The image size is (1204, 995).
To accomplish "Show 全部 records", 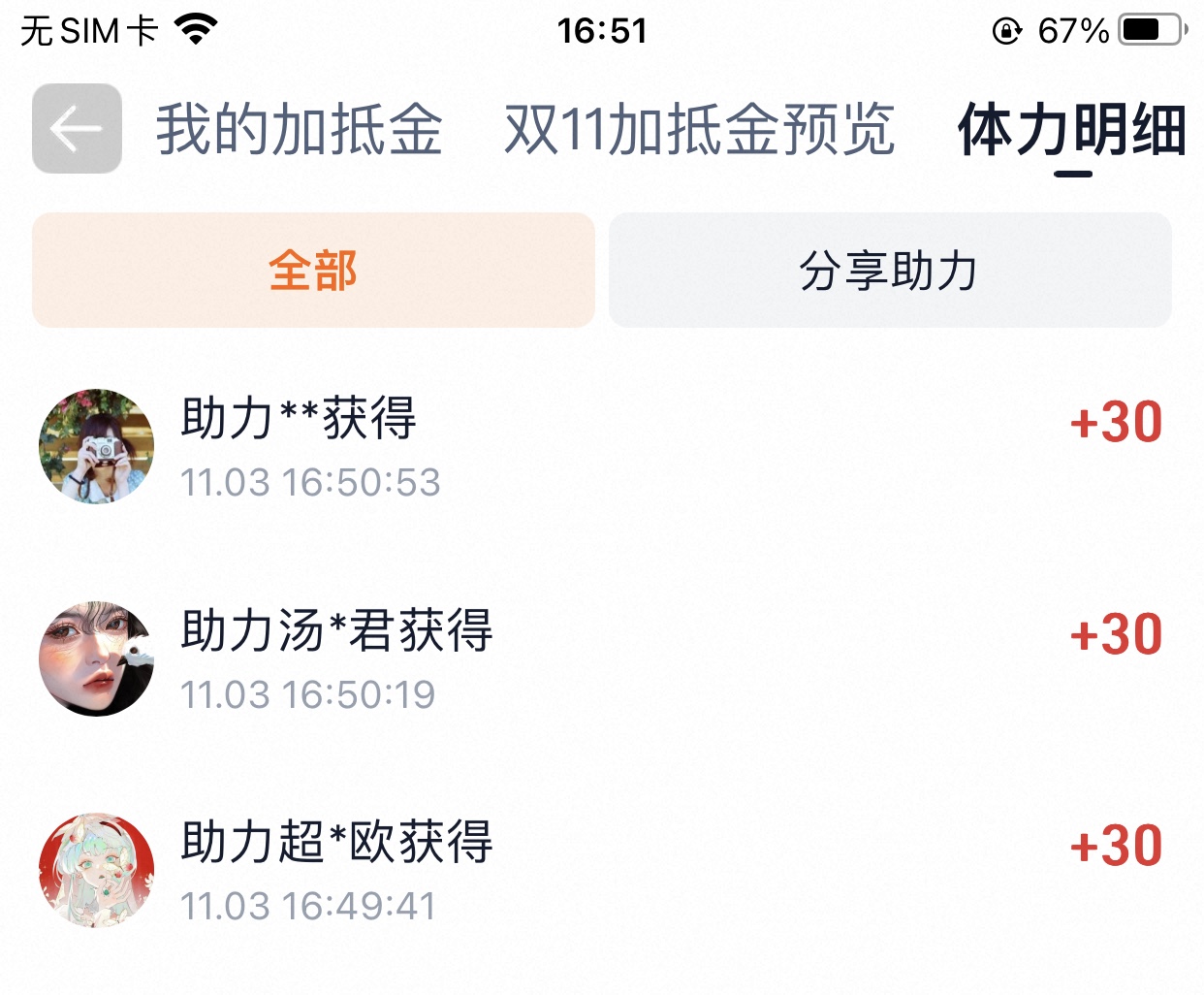I will [313, 271].
